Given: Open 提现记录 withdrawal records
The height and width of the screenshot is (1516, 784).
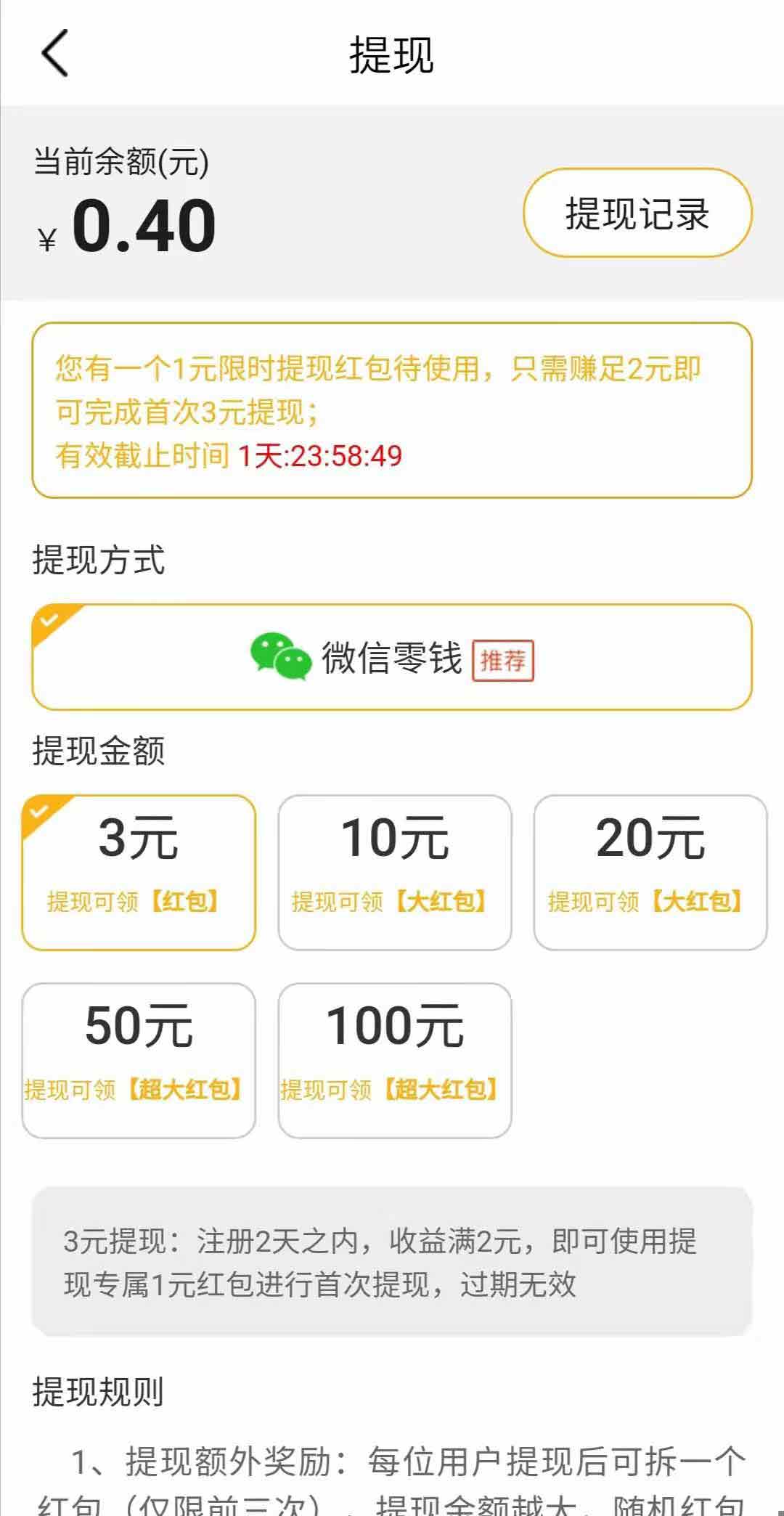Looking at the screenshot, I should click(637, 213).
